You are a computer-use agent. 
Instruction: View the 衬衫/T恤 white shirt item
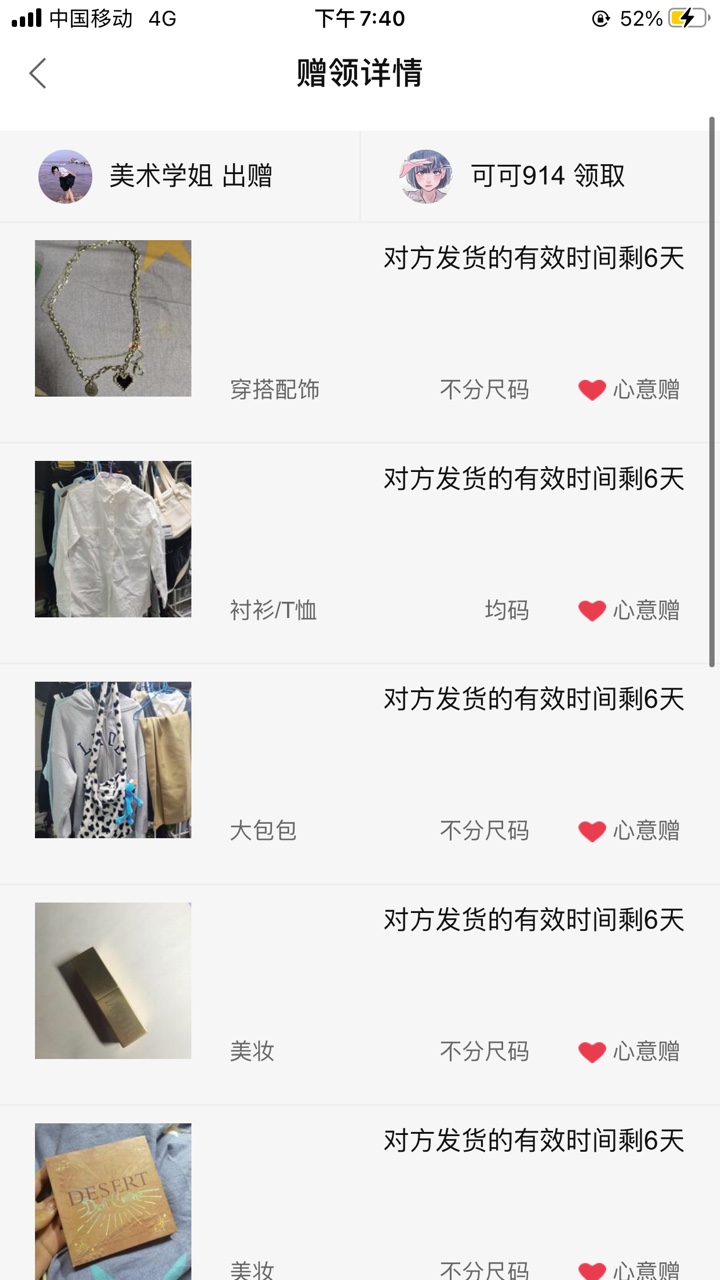[113, 539]
